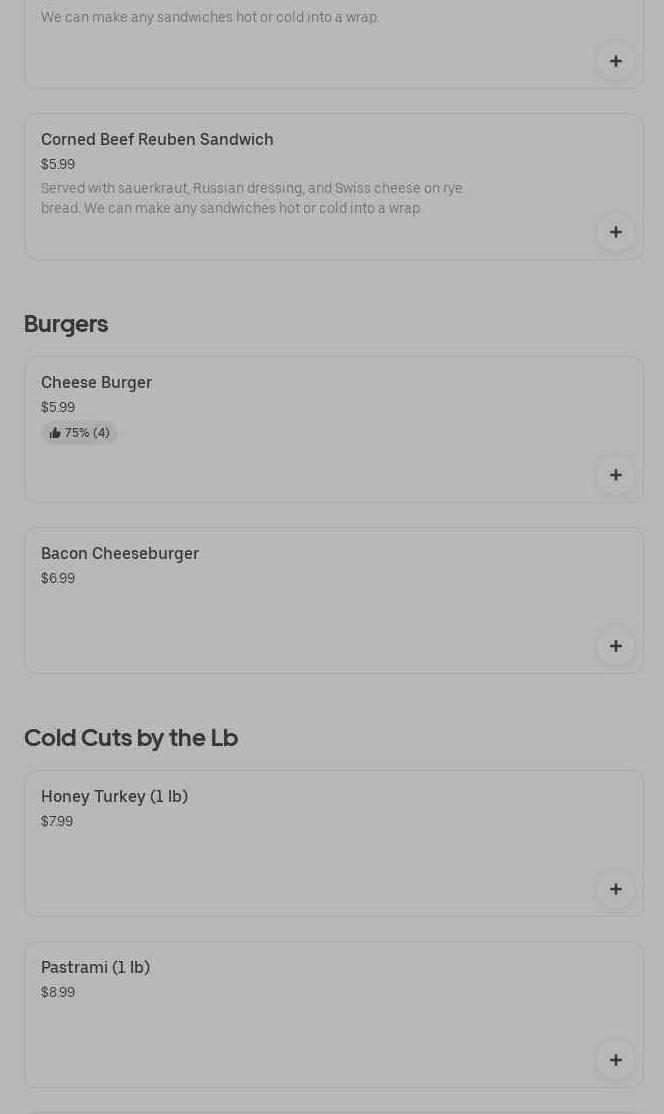This screenshot has width=664, height=1114.
Task: Add Corned Beef Reuben Sandwich to cart
Action: pos(616,232)
